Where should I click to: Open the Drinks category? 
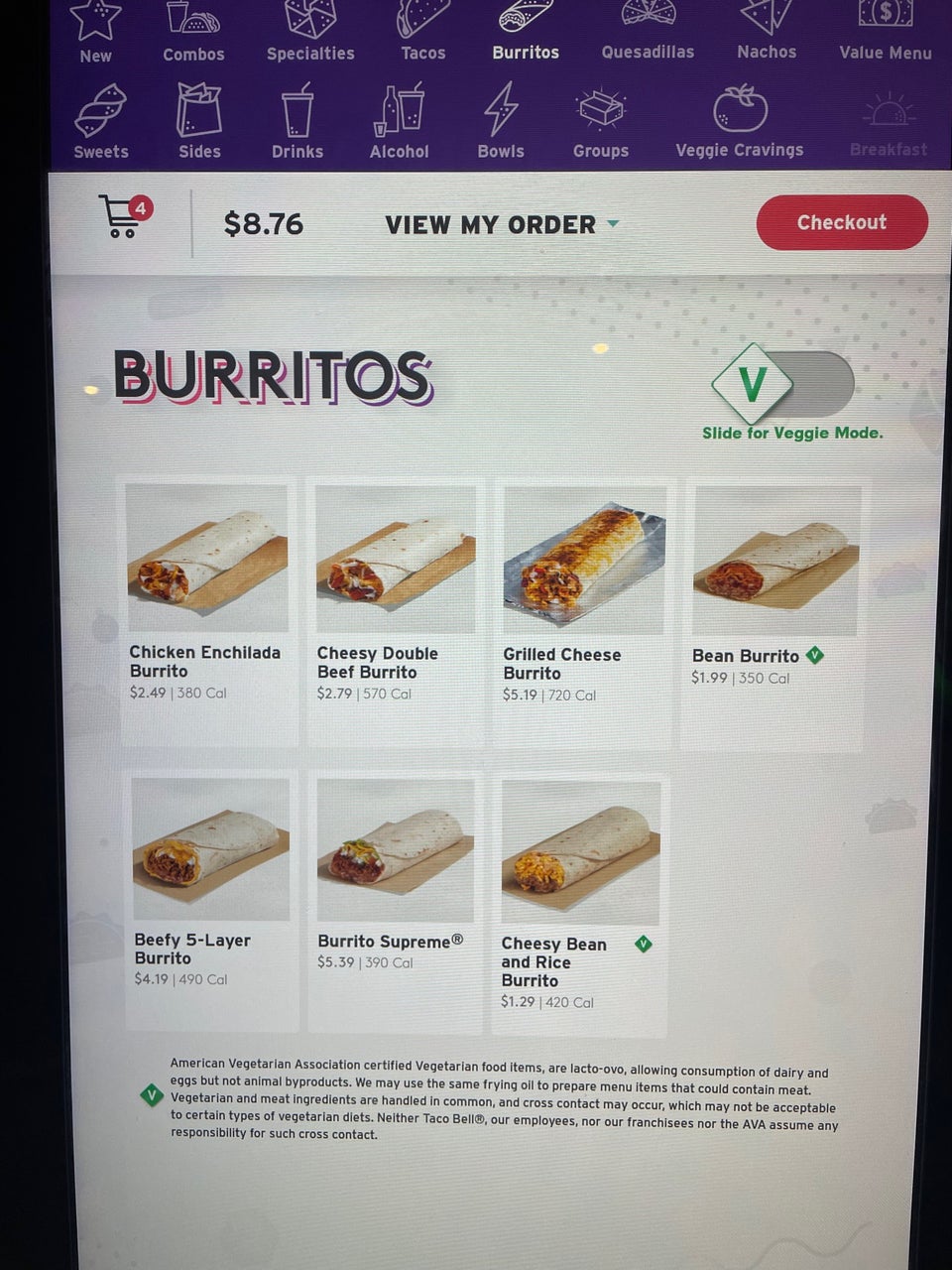click(x=297, y=124)
